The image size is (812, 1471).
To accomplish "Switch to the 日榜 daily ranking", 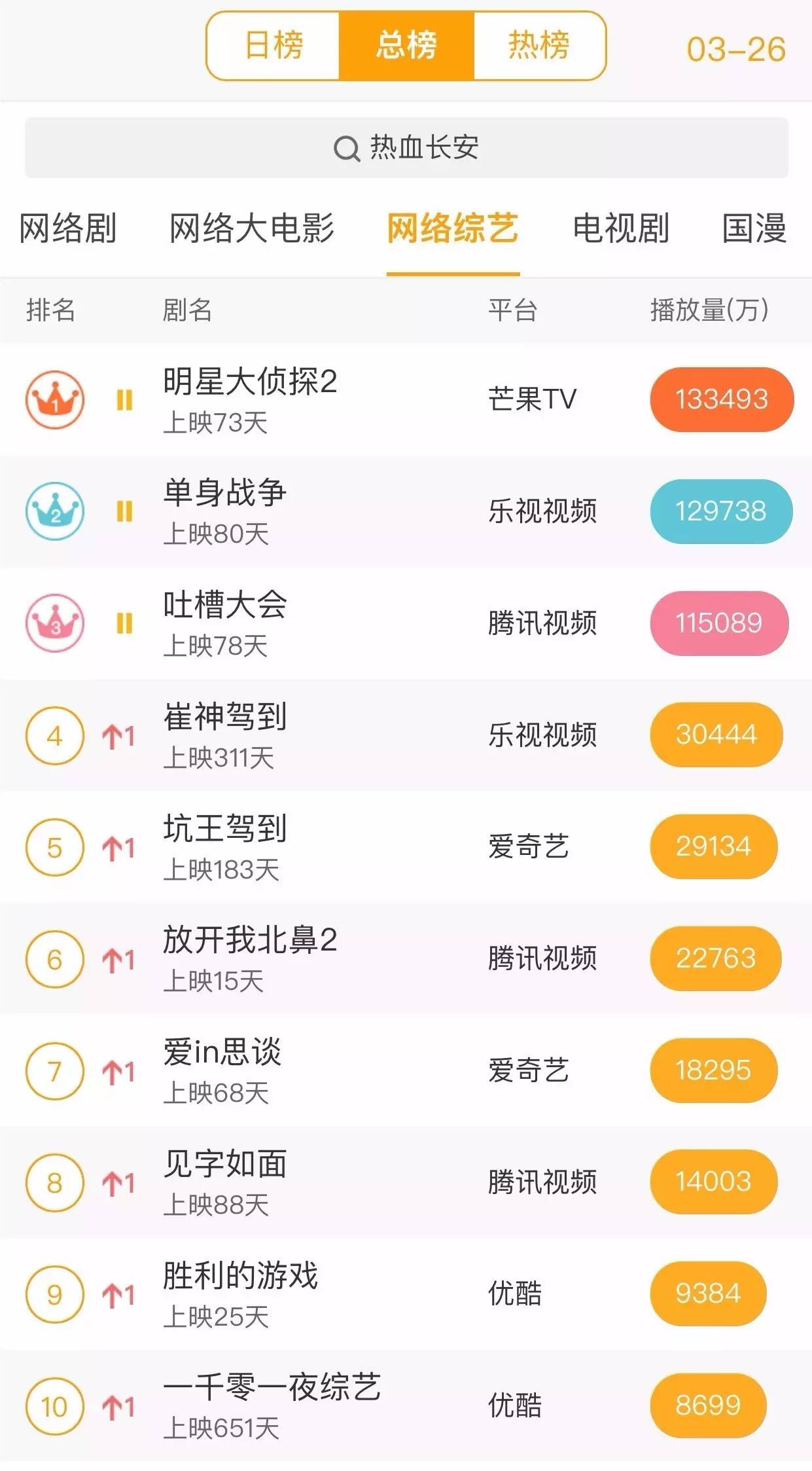I will click(274, 46).
